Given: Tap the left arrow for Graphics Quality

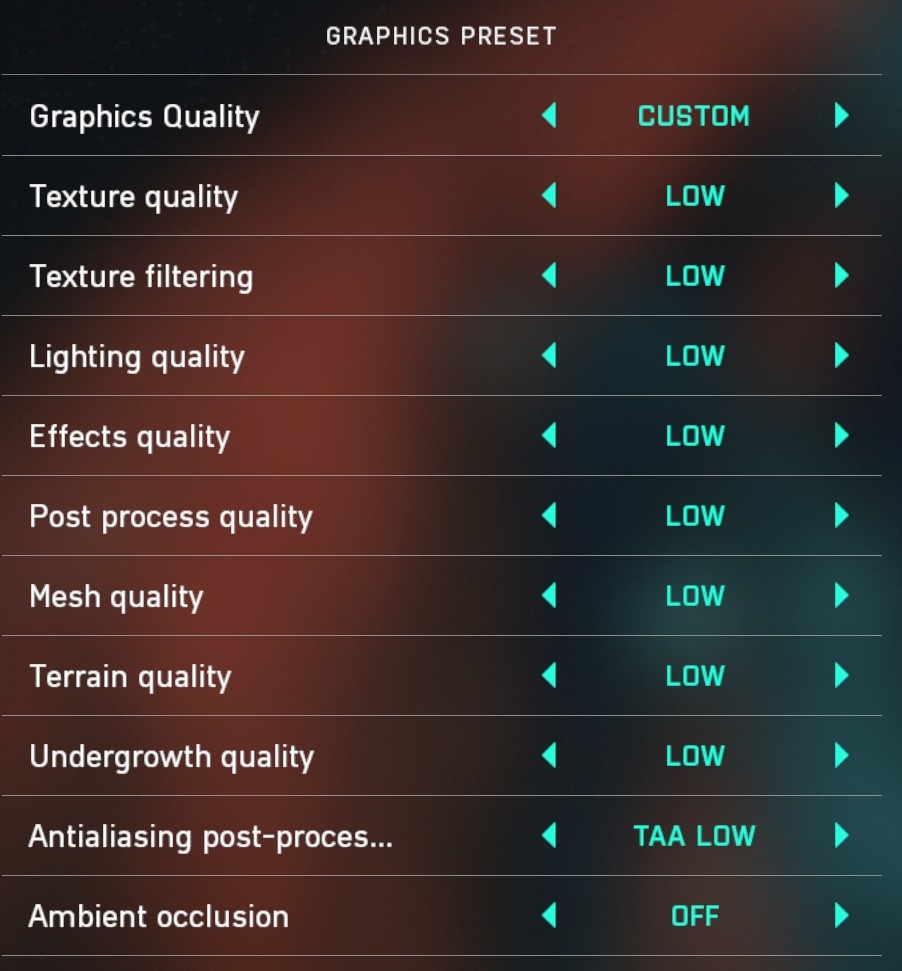Looking at the screenshot, I should point(548,116).
